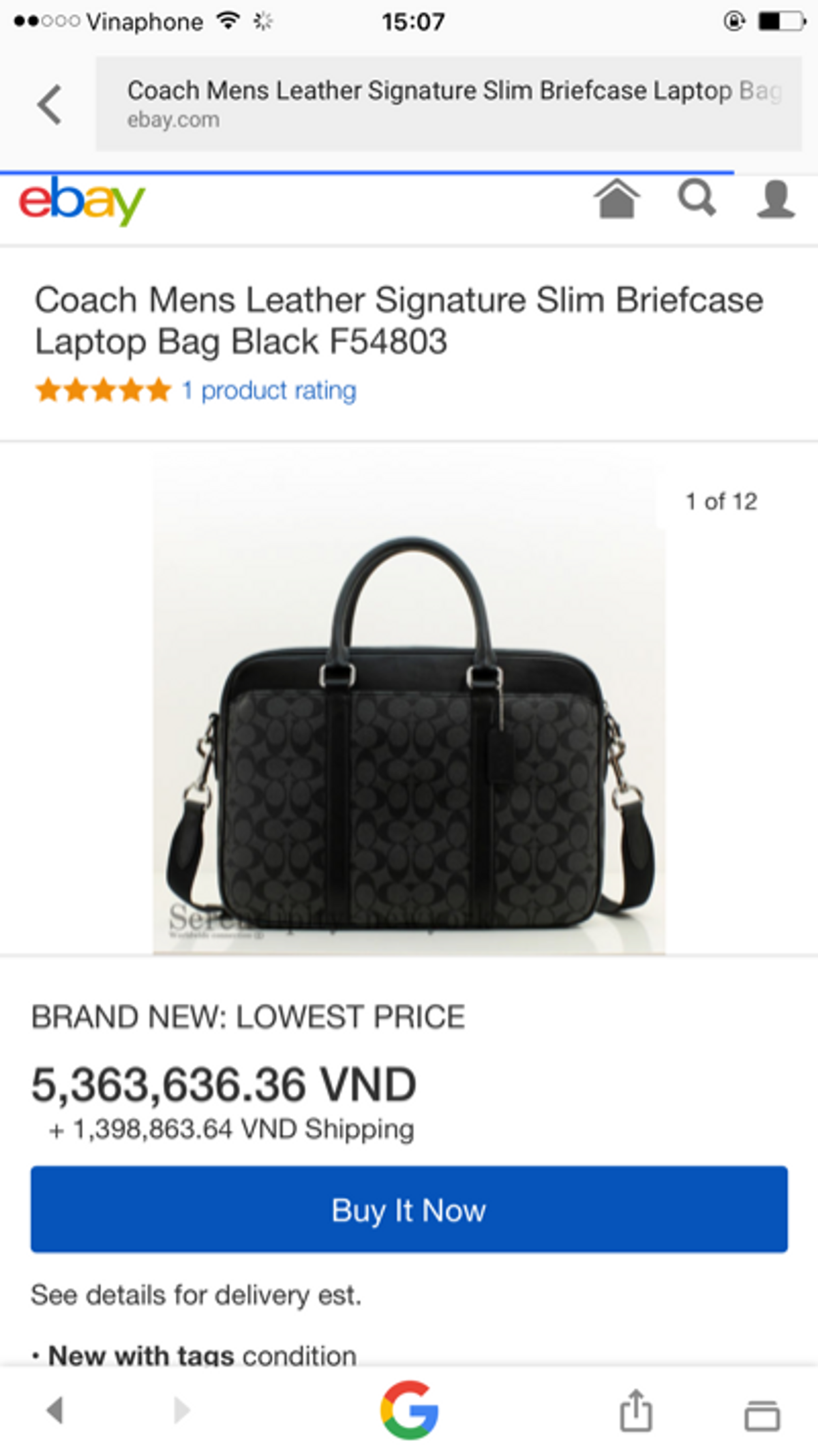Open Google search from bottom toolbar
The height and width of the screenshot is (1456, 818).
409,1410
